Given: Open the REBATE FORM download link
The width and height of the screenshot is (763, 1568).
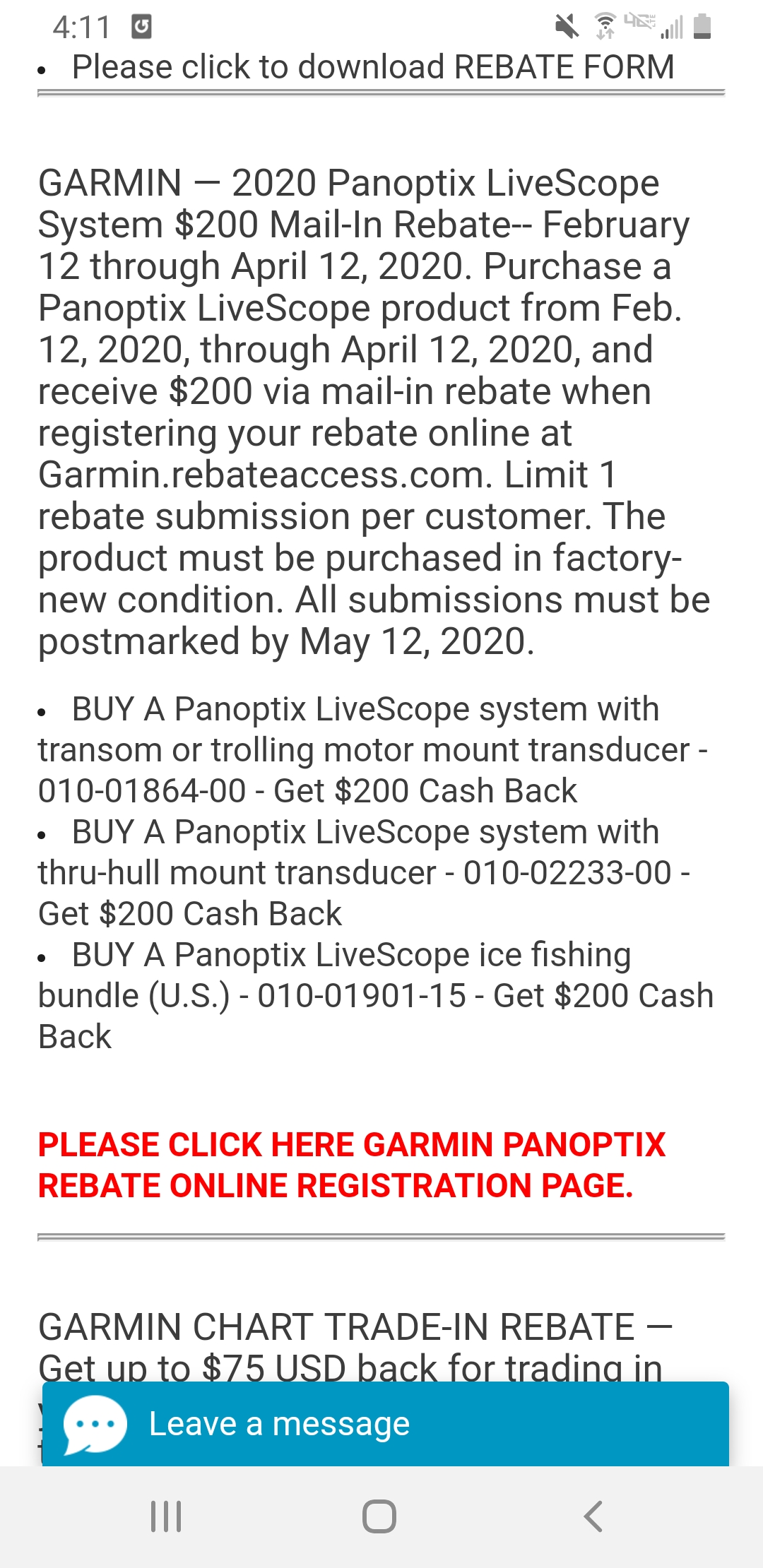Looking at the screenshot, I should coord(373,67).
